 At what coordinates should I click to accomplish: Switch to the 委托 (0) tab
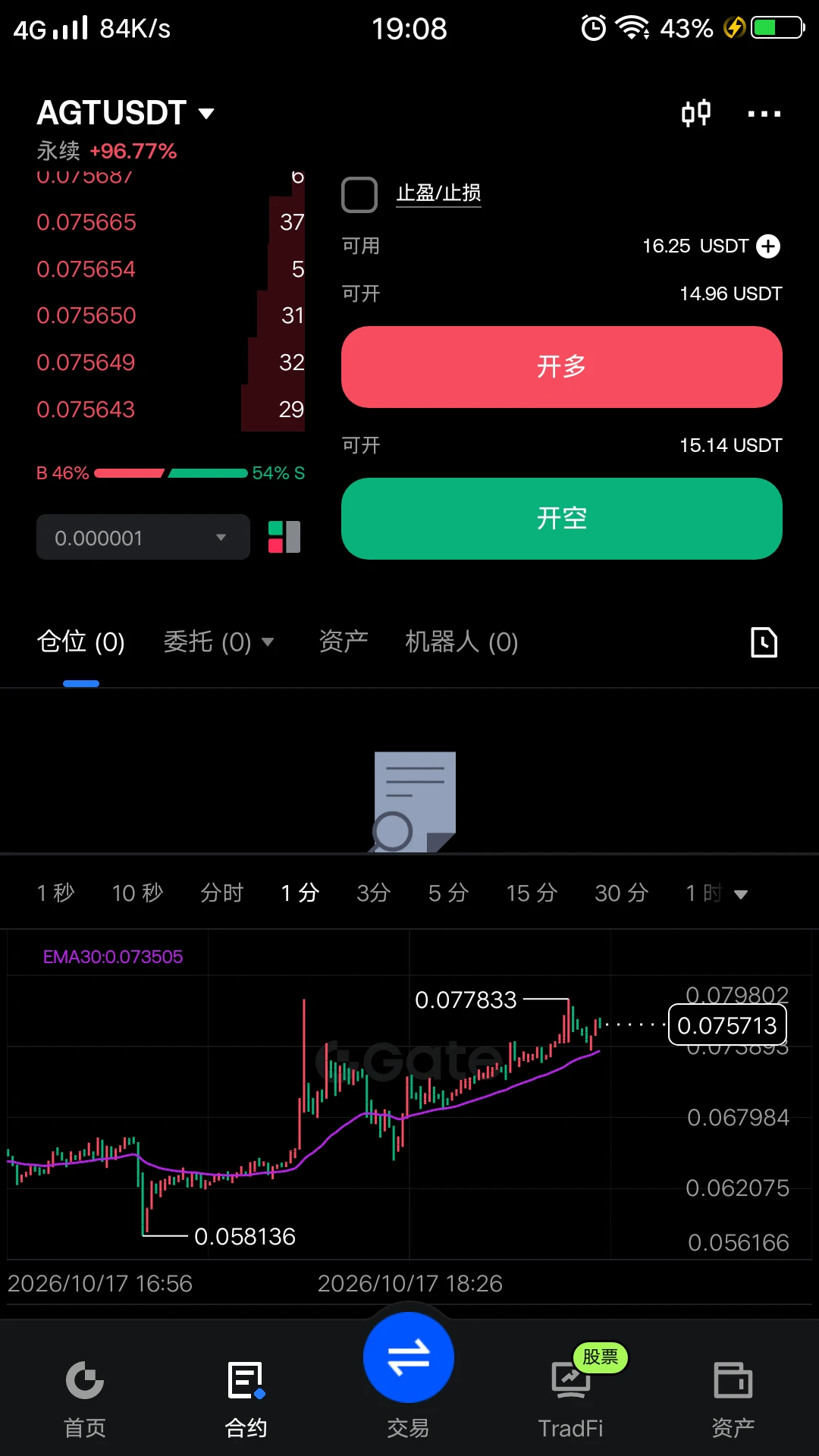coord(218,642)
